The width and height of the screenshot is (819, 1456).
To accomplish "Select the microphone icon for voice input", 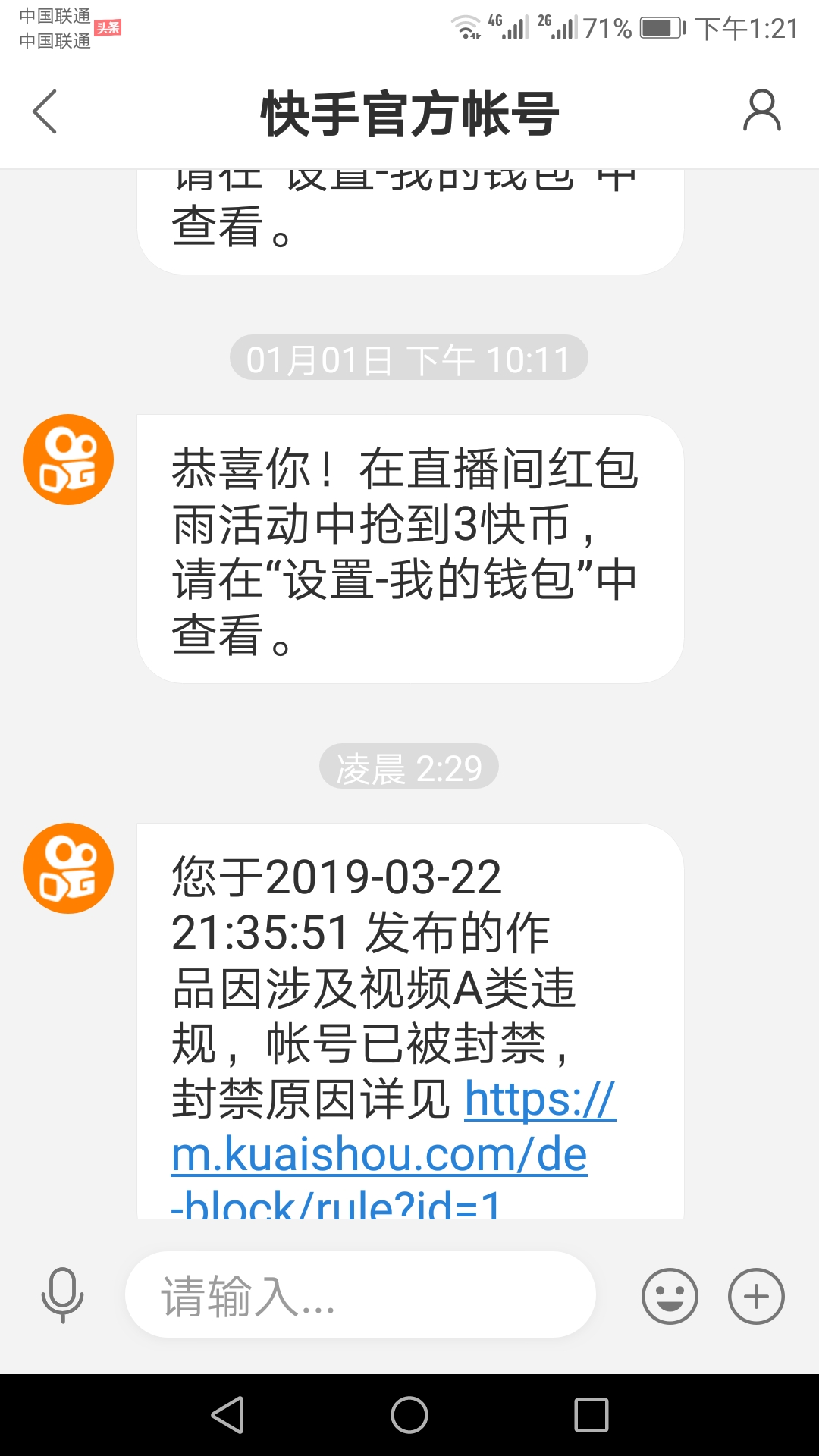I will coord(63,1295).
